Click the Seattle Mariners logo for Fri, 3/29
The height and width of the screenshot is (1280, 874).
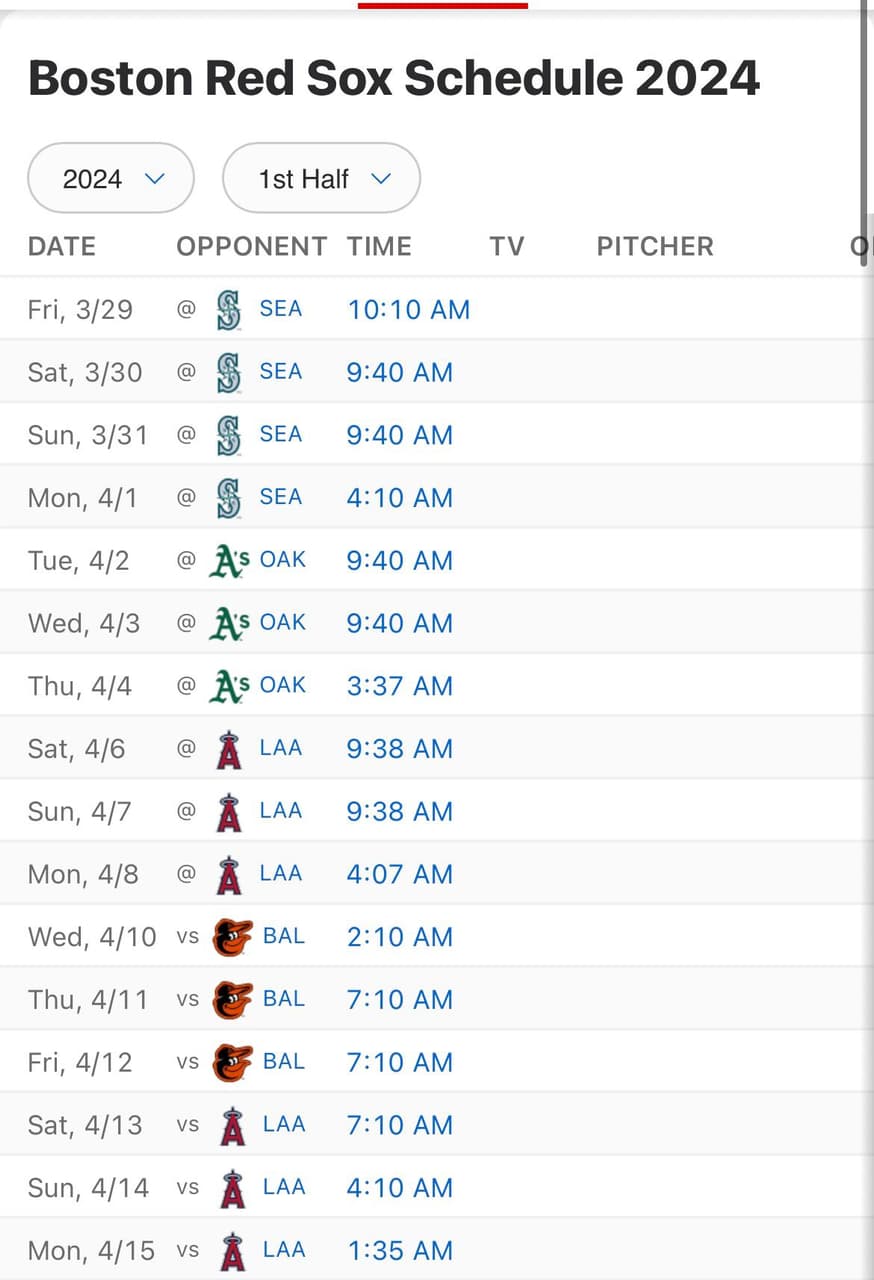tap(228, 309)
